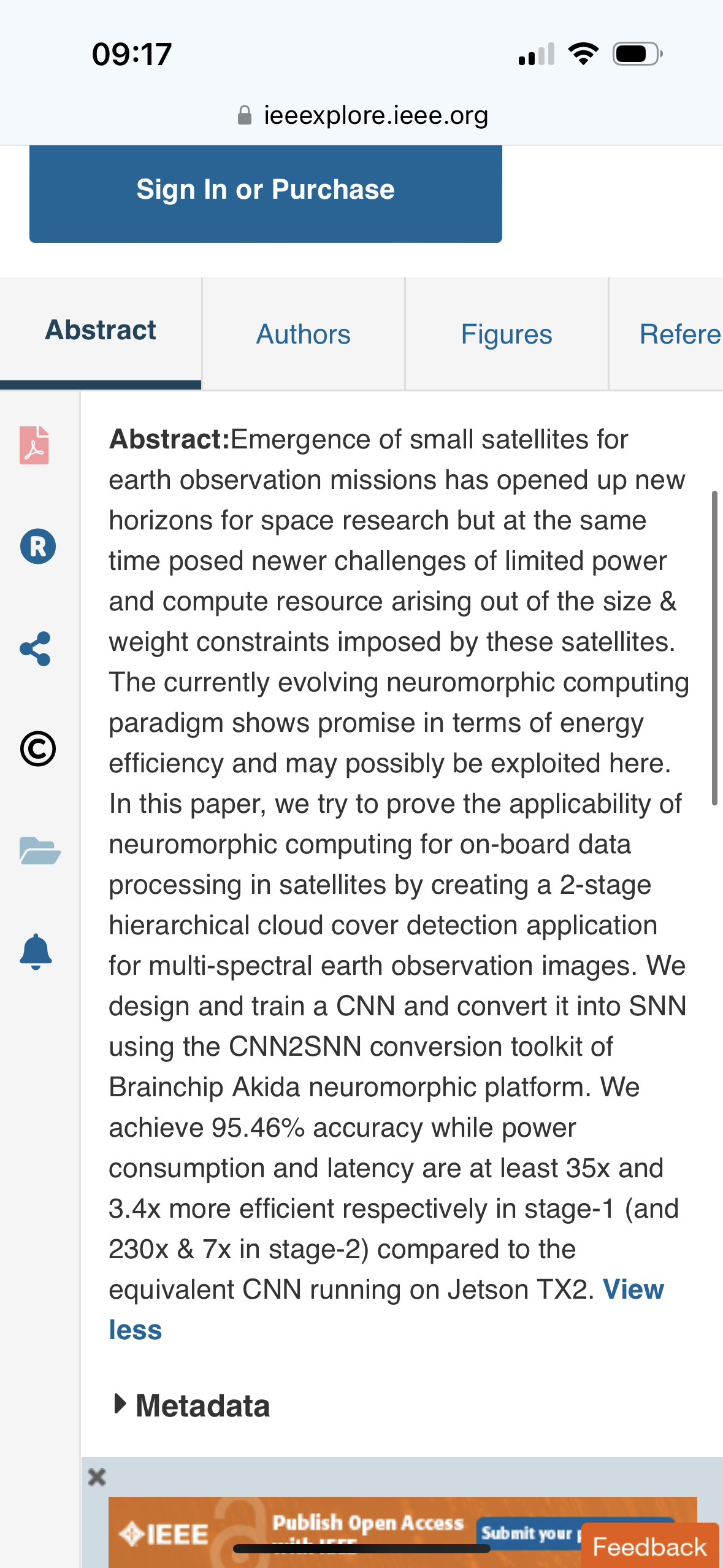Open the copyright permissions icon
723x1568 pixels.
pyautogui.click(x=38, y=748)
